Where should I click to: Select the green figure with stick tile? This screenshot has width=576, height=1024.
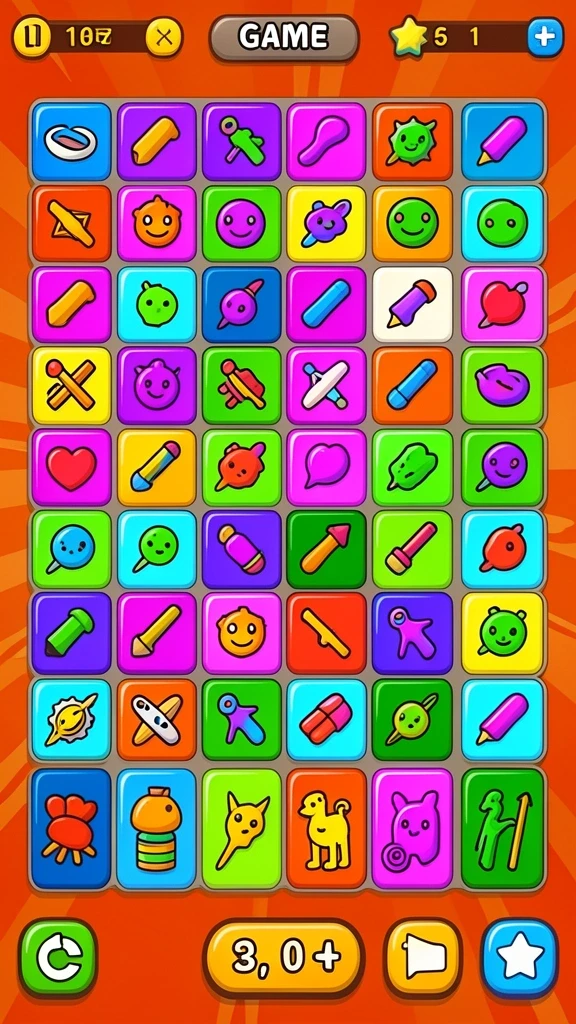503,829
